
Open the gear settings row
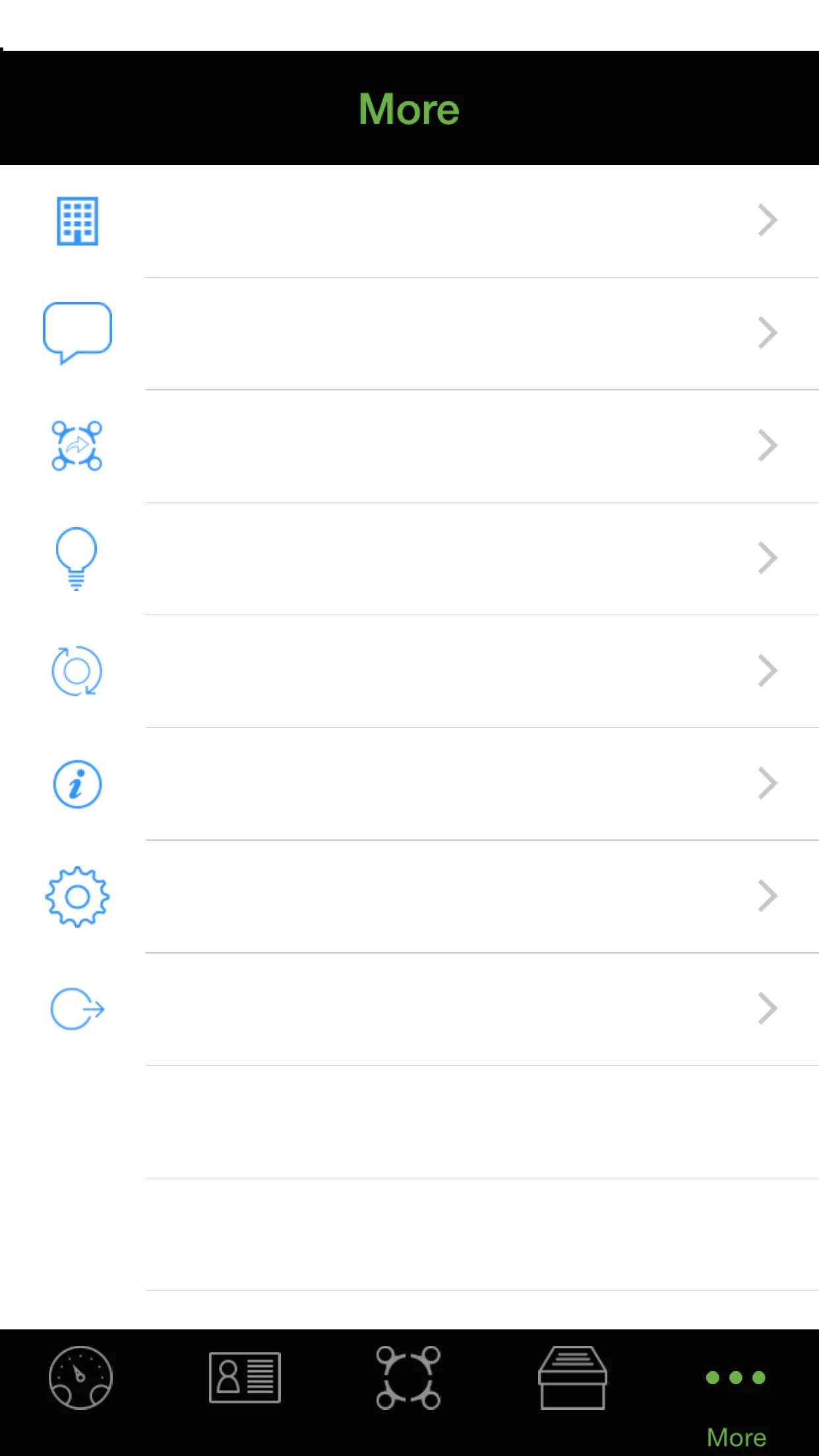(409, 897)
